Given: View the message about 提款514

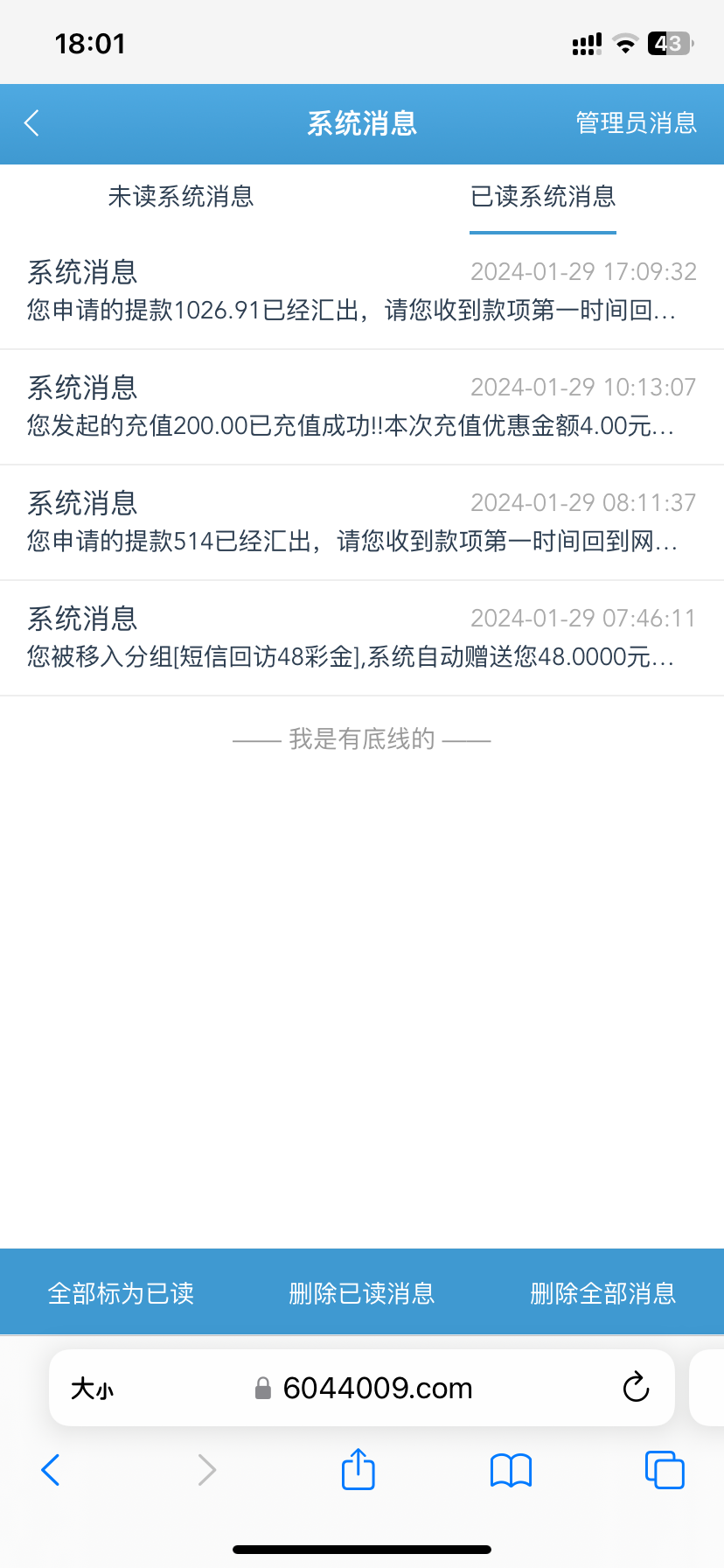Looking at the screenshot, I should tap(362, 522).
